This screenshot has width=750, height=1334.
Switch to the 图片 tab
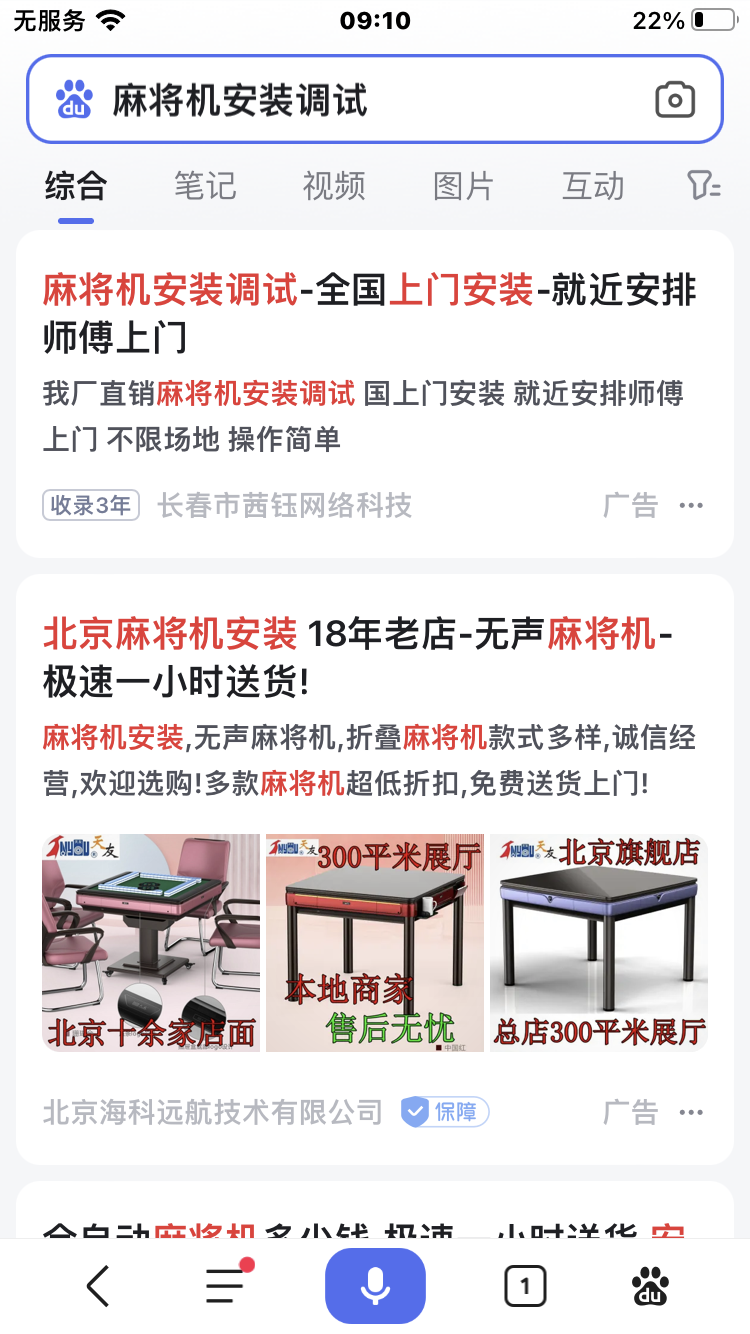pos(463,186)
